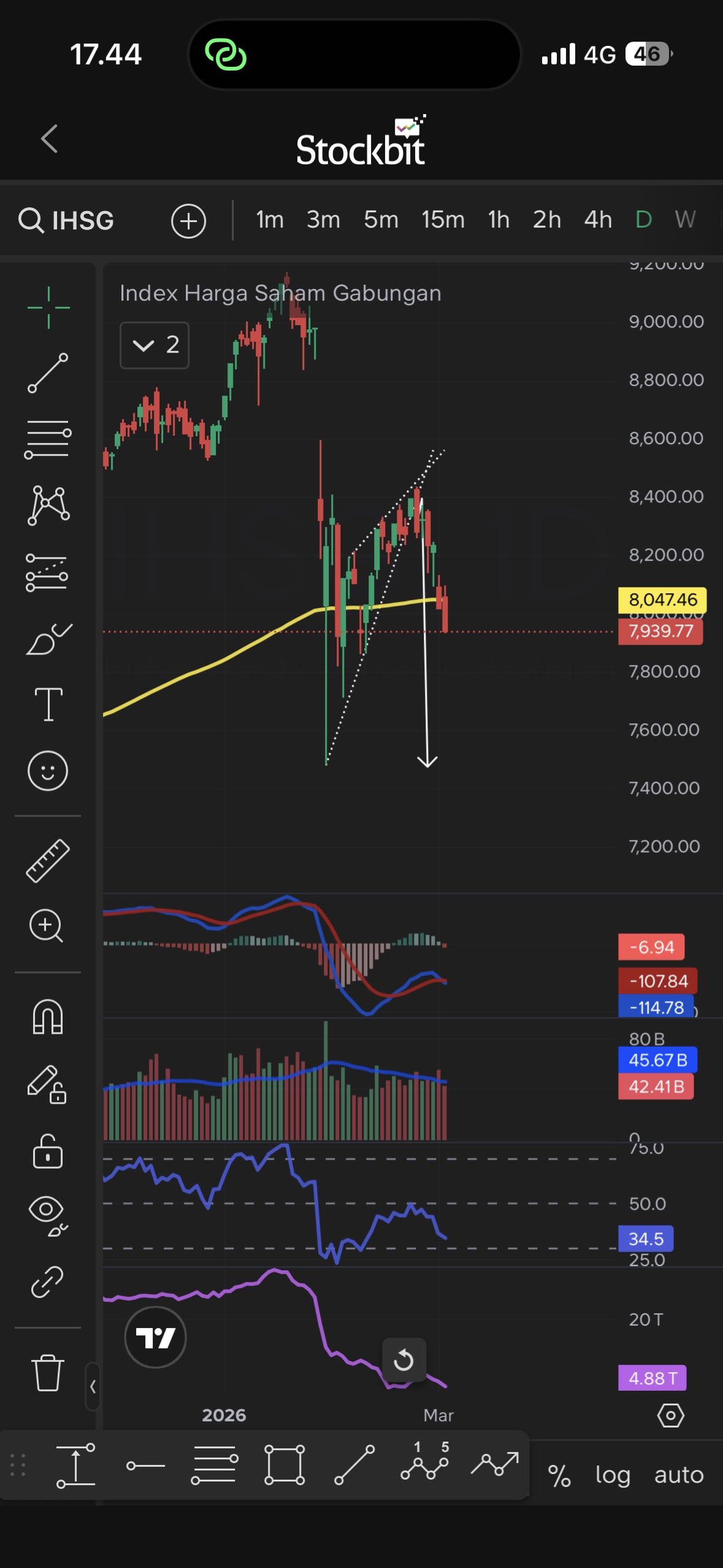
Task: Pick the text annotation tool
Action: coord(48,703)
